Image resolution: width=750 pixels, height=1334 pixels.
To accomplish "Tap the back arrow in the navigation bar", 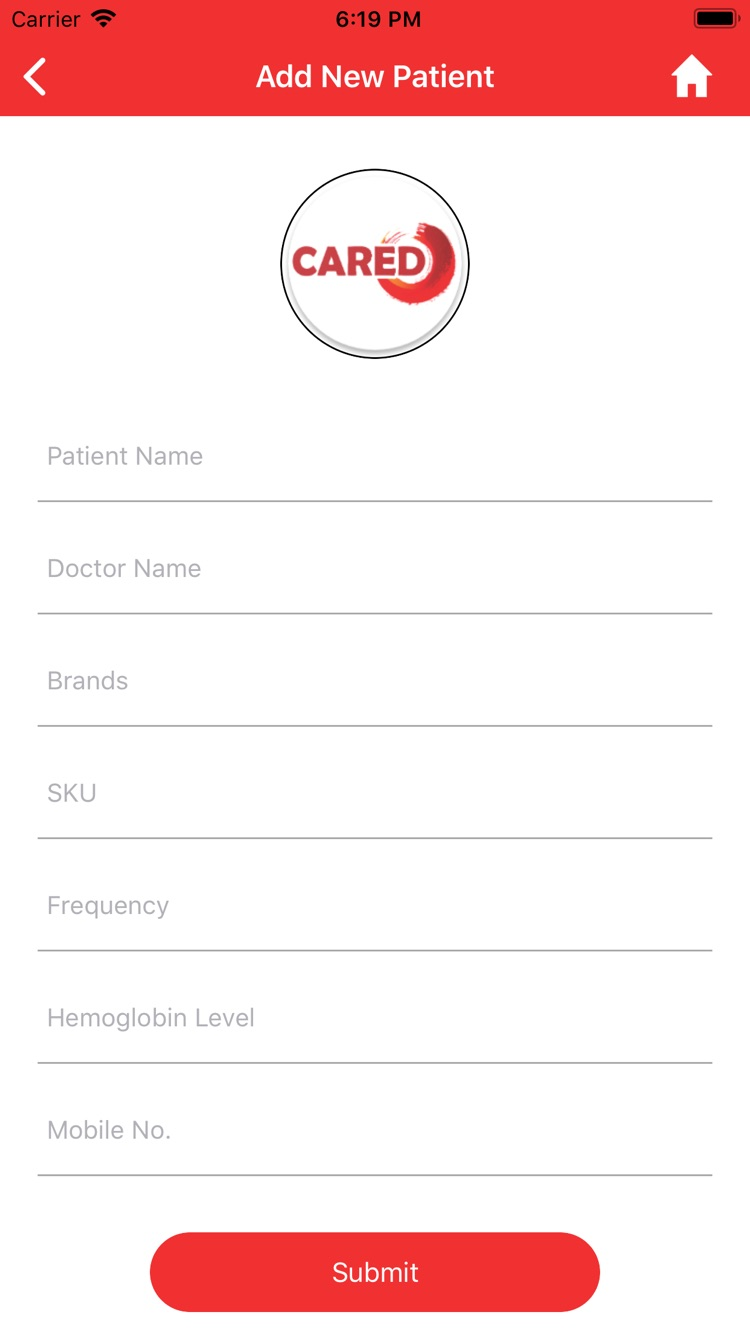I will [36, 76].
